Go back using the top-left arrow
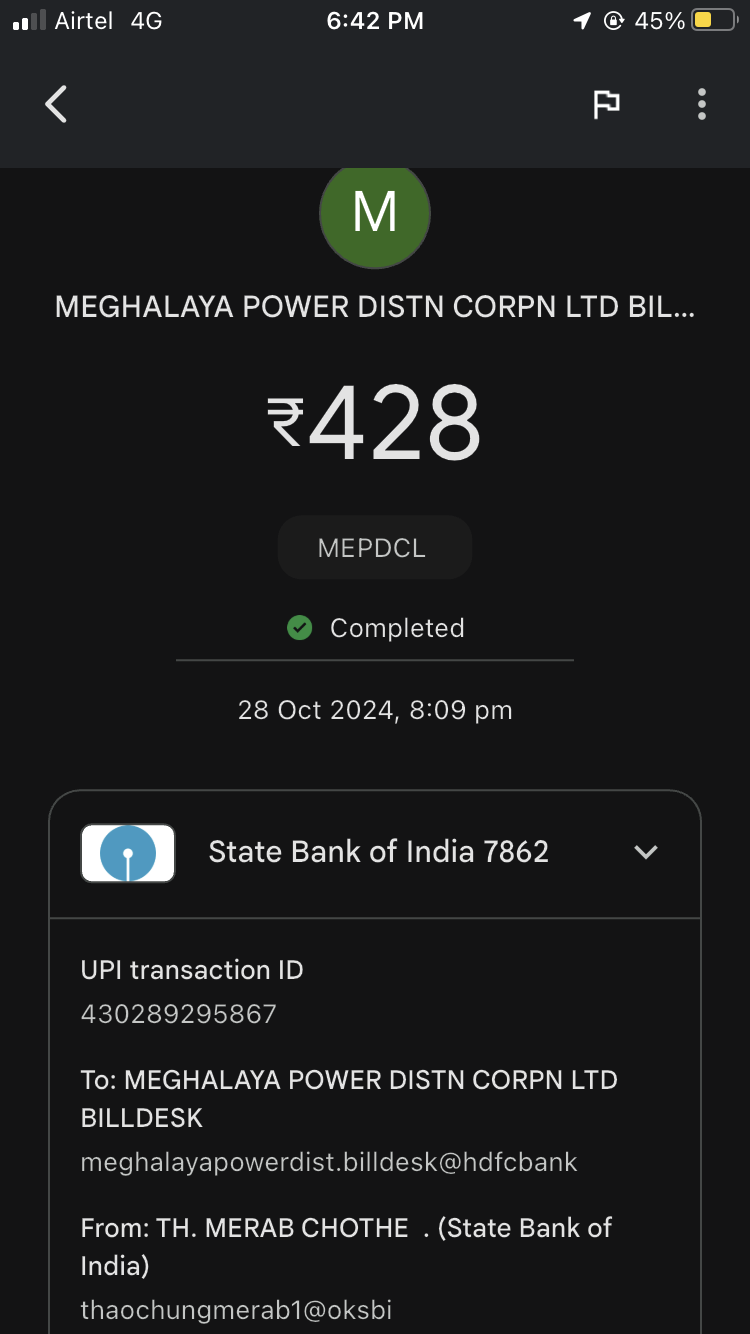The width and height of the screenshot is (750, 1334). coord(56,104)
